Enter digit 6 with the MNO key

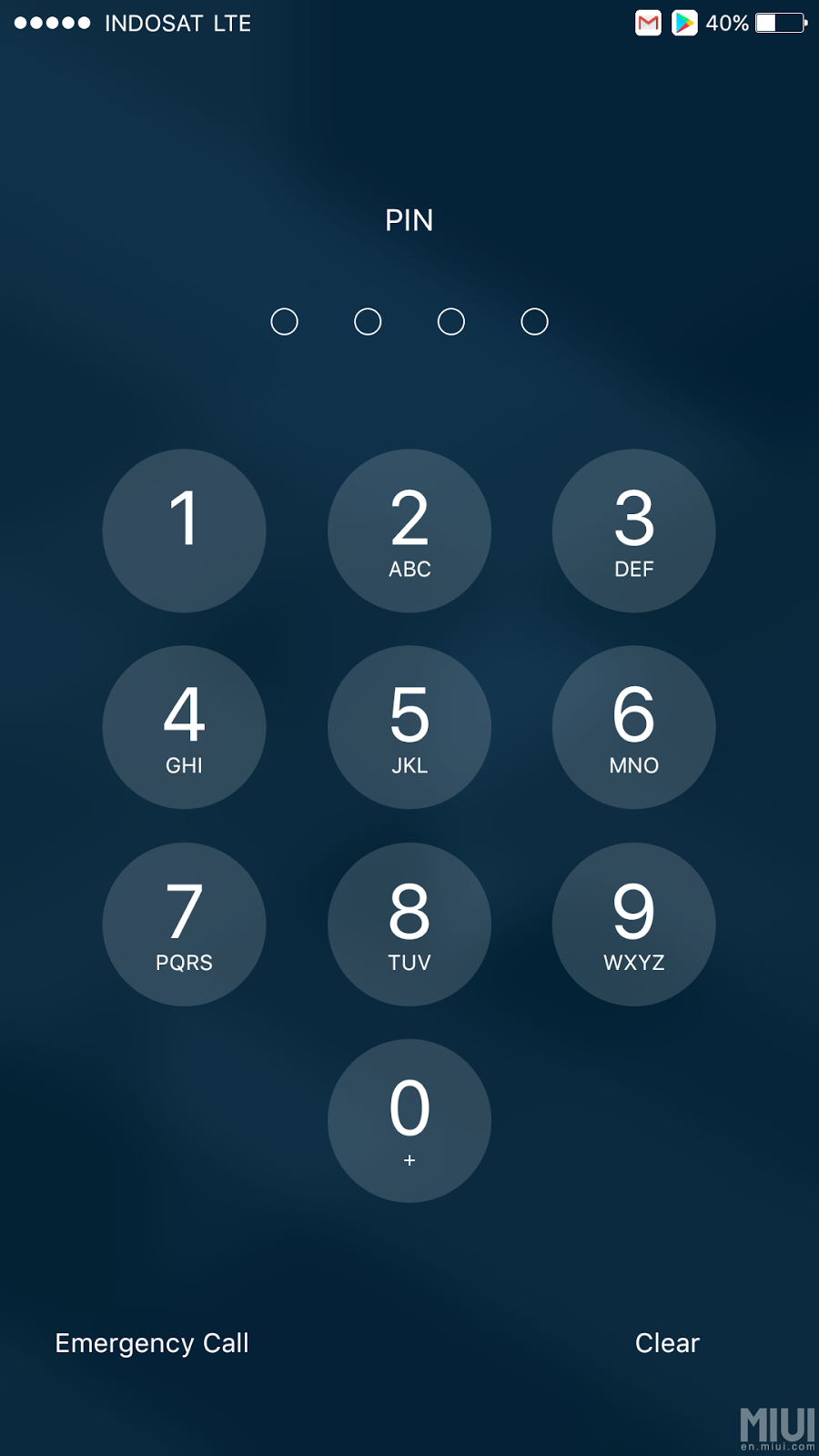pyautogui.click(x=633, y=727)
